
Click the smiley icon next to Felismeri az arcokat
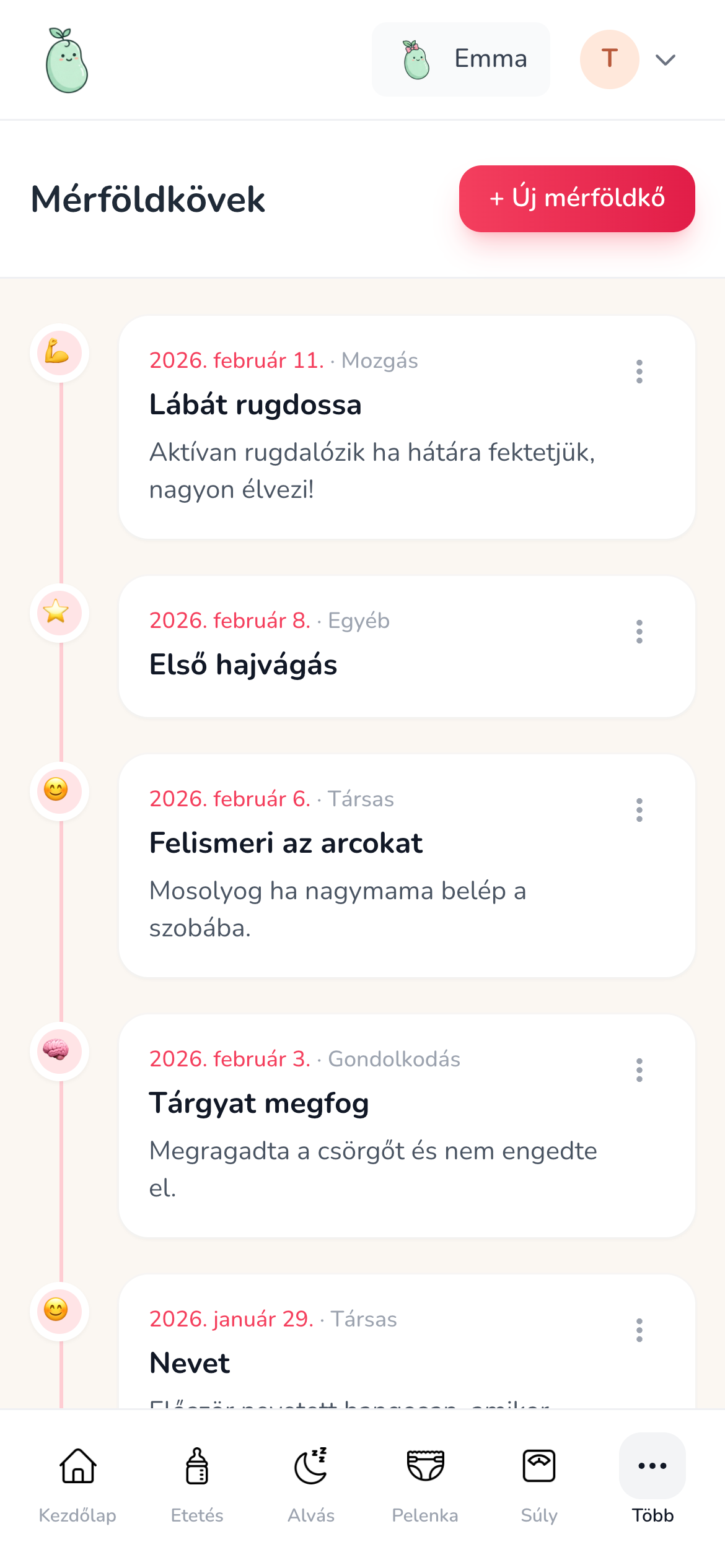click(59, 791)
